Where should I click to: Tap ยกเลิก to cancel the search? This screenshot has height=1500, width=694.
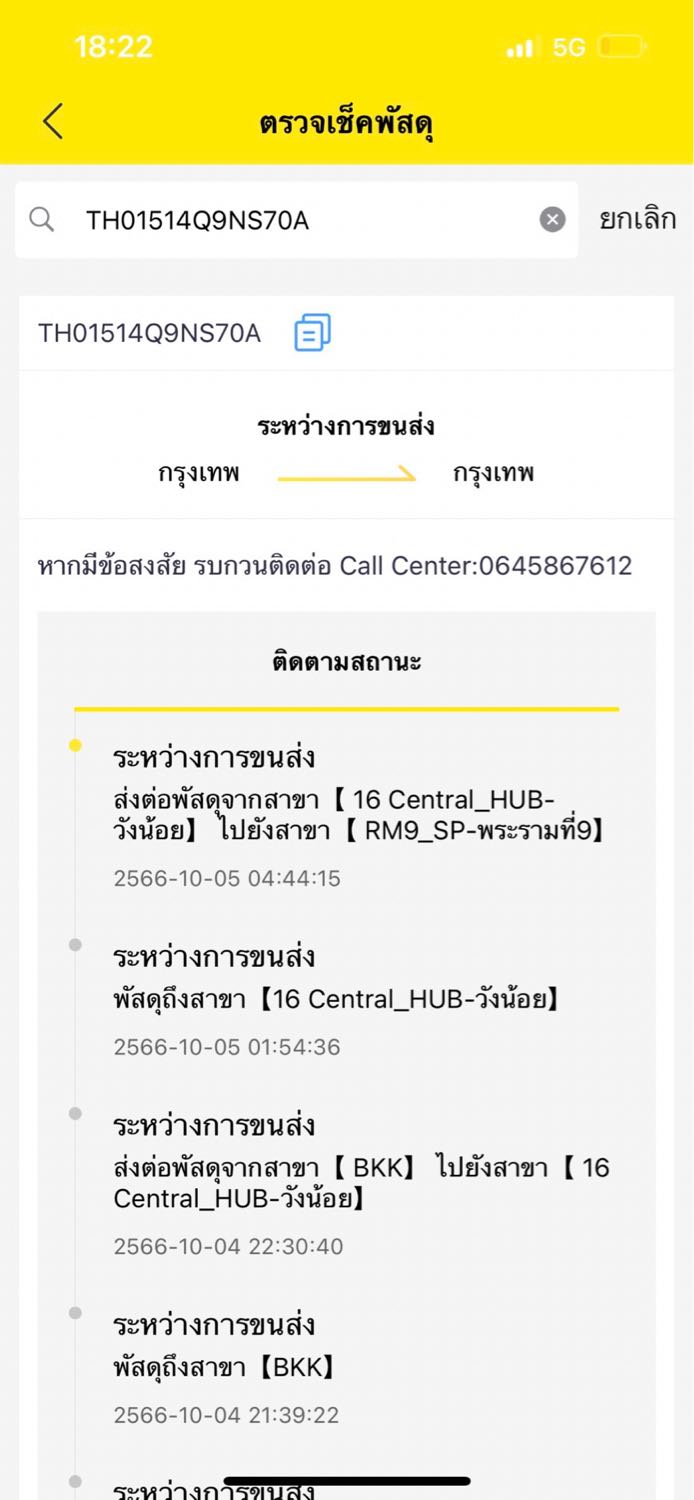637,219
